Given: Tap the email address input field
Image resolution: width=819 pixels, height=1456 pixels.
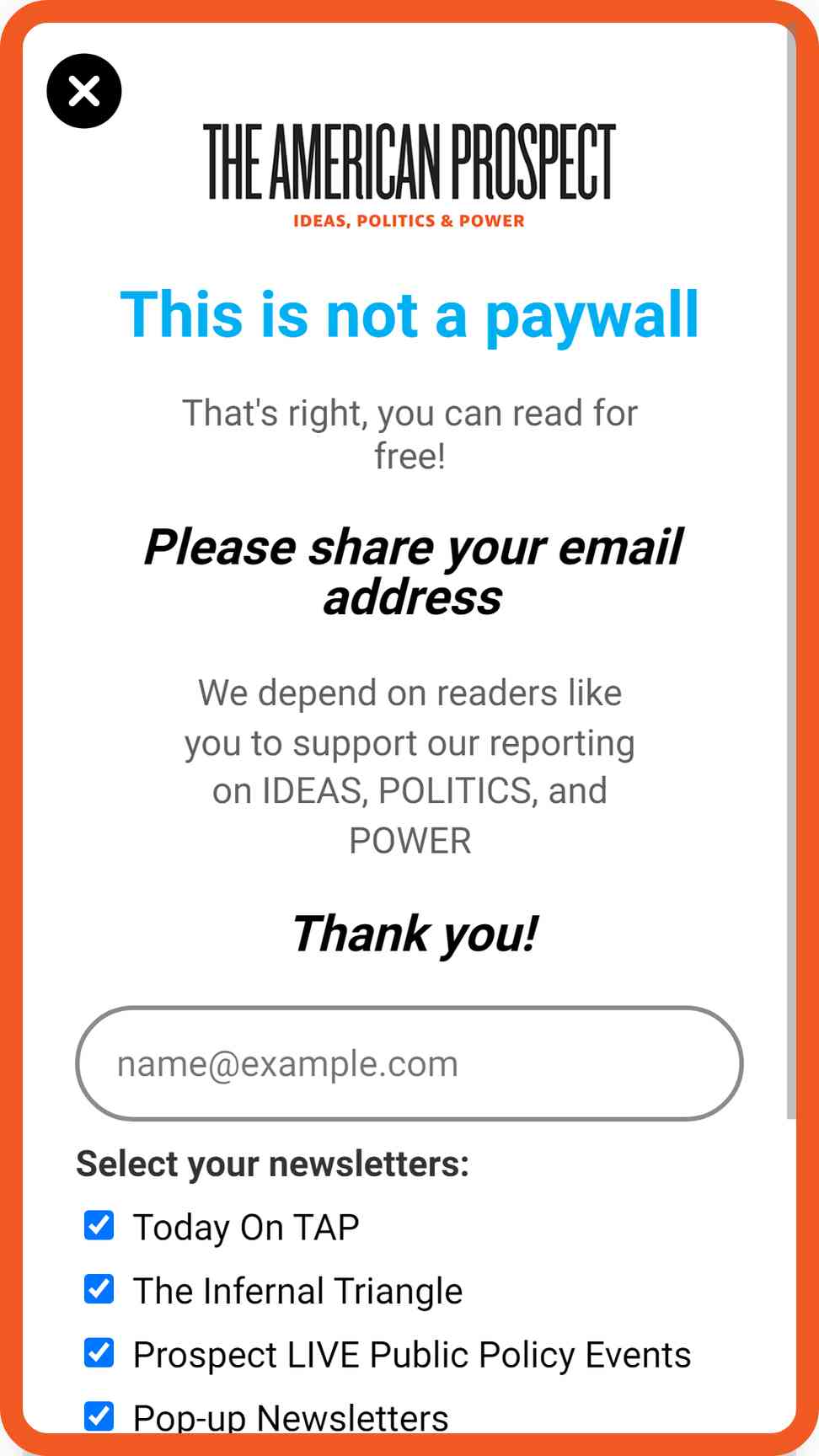Looking at the screenshot, I should pos(409,1063).
